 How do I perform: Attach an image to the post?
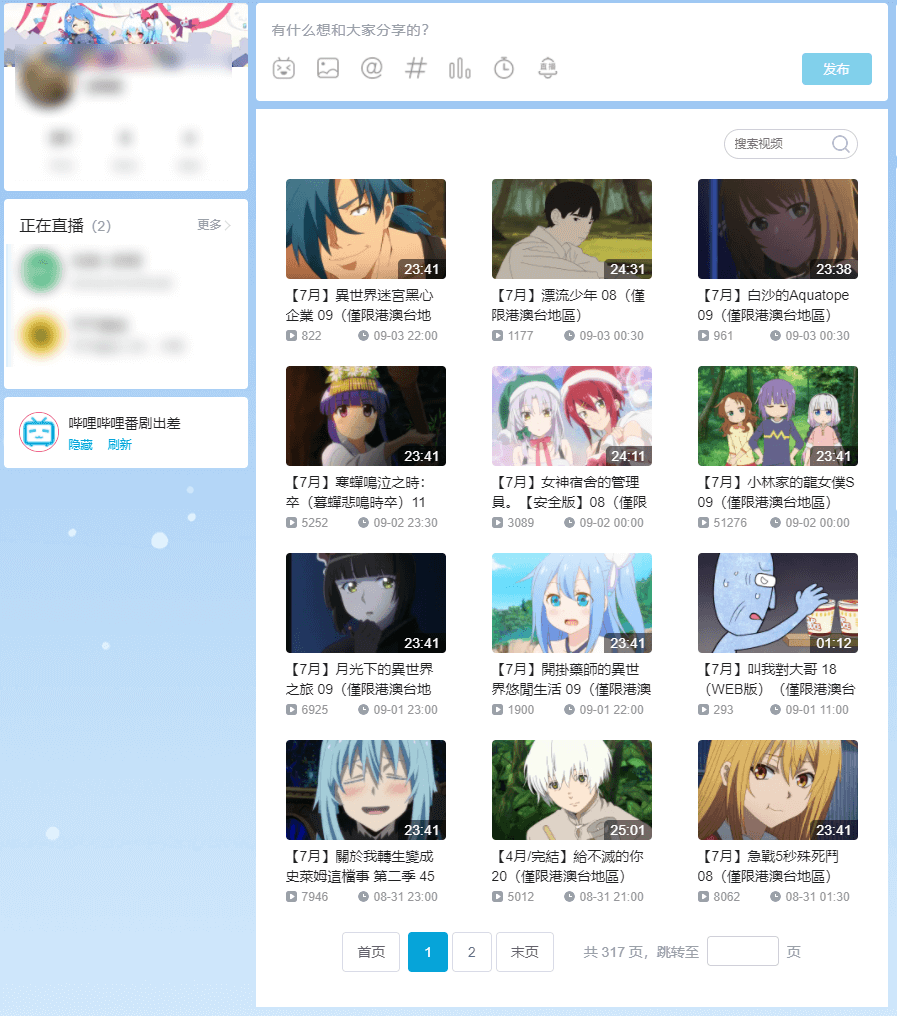328,68
